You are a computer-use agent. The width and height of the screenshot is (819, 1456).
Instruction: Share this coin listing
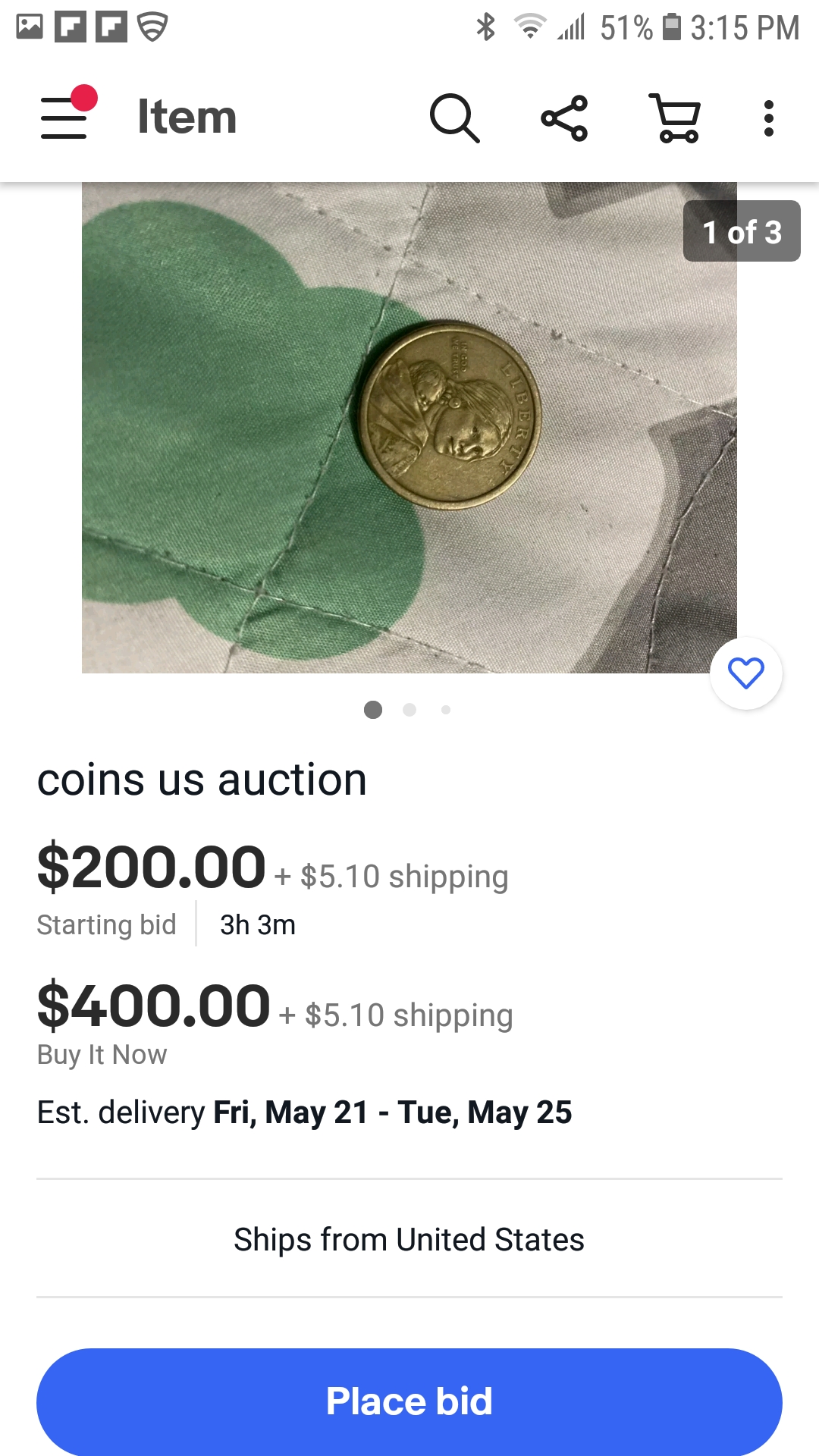(x=564, y=118)
